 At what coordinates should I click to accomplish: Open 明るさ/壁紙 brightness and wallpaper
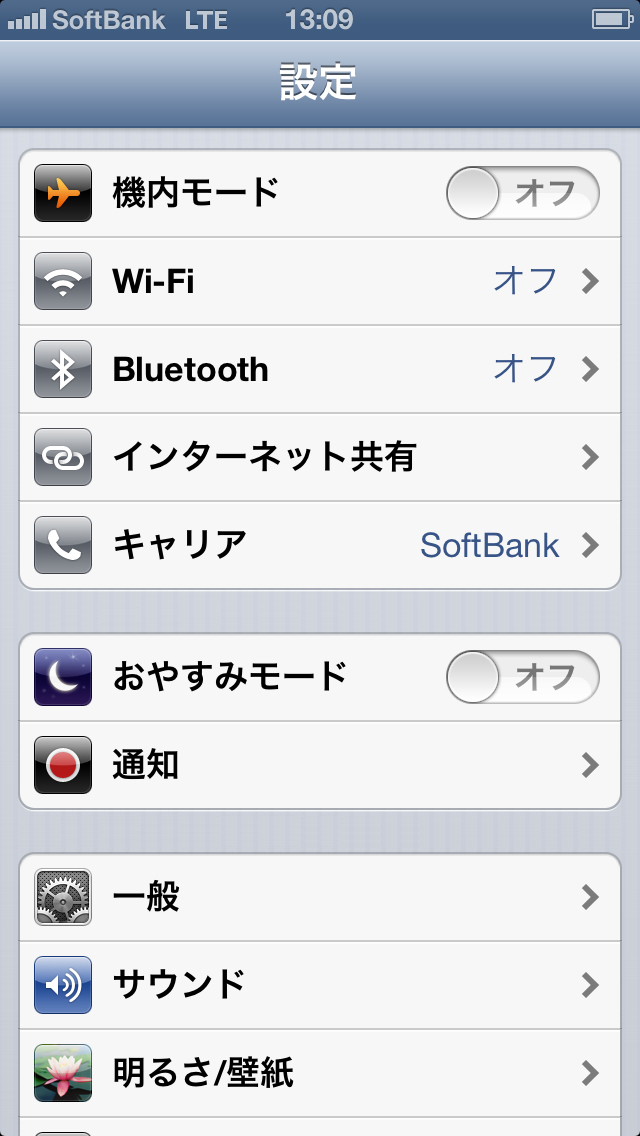[320, 1073]
